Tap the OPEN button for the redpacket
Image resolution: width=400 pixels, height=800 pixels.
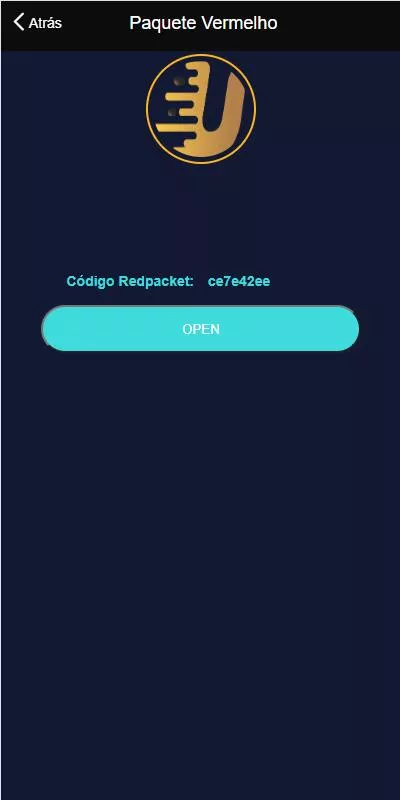click(x=200, y=329)
